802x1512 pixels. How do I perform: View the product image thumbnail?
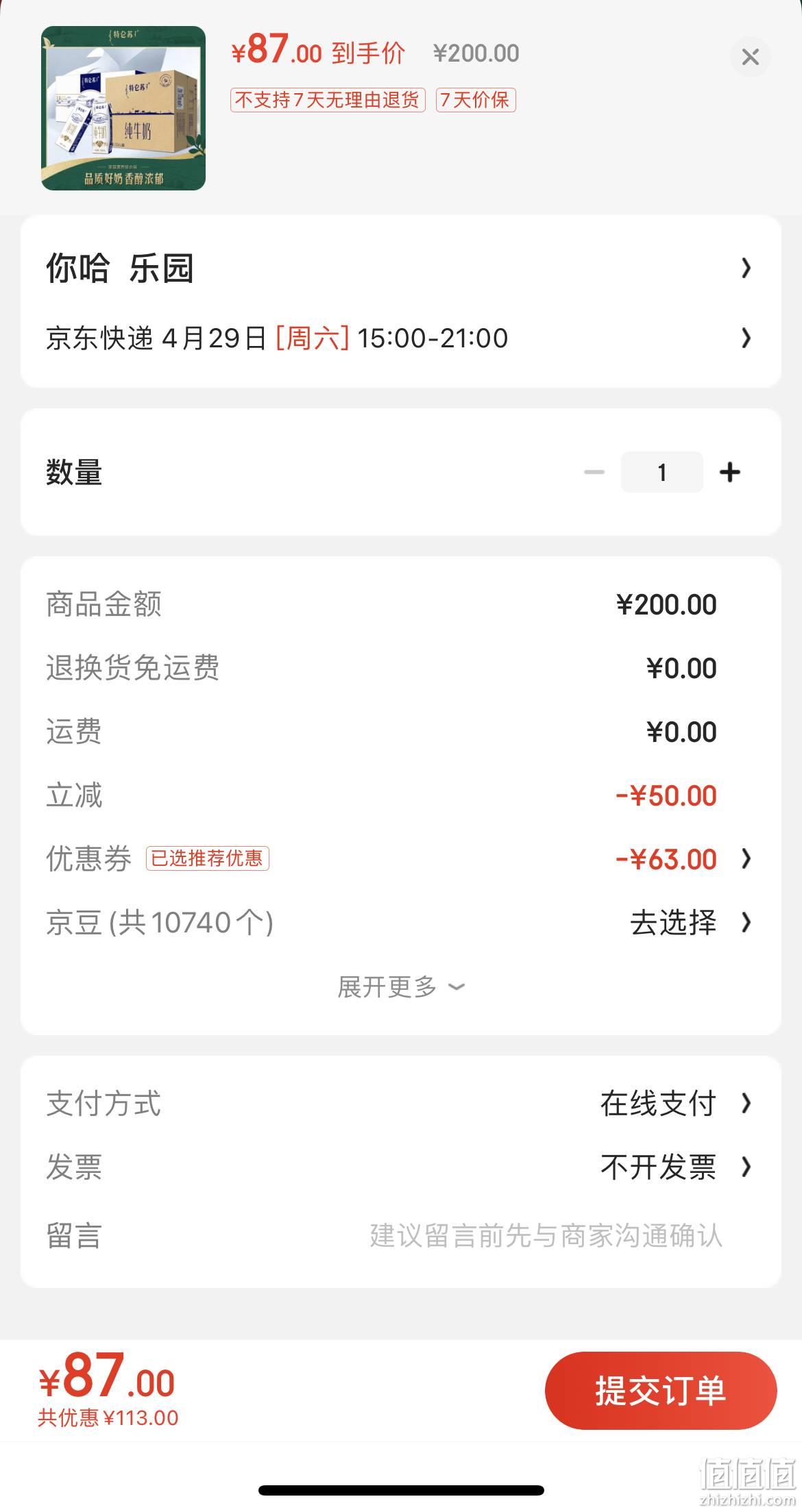pyautogui.click(x=123, y=108)
